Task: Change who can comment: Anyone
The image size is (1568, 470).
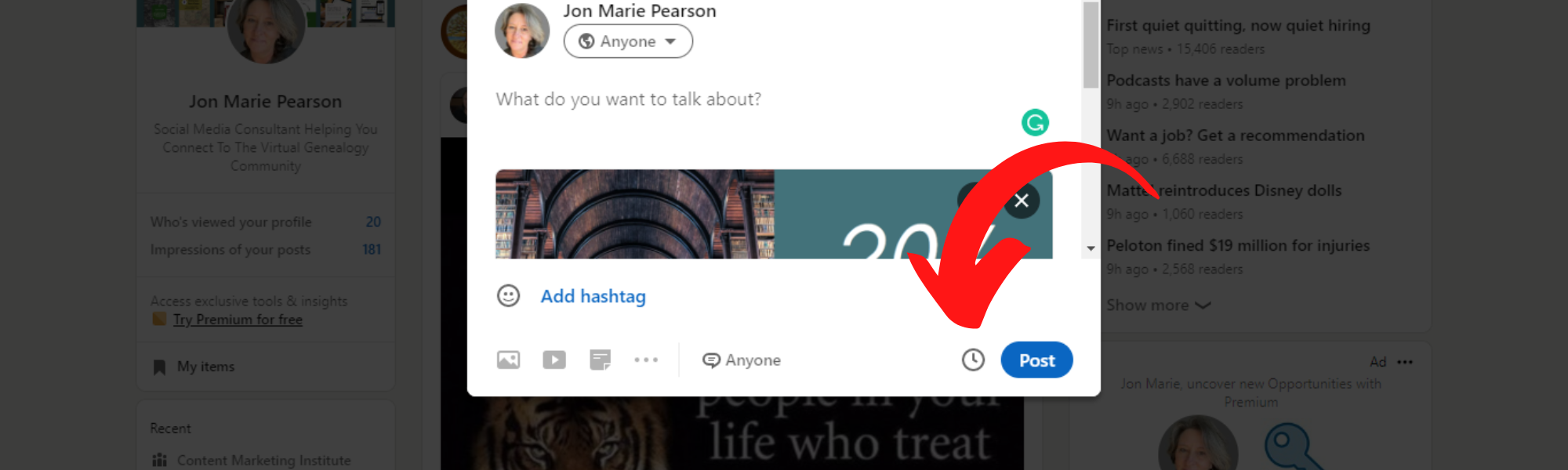Action: tap(742, 360)
